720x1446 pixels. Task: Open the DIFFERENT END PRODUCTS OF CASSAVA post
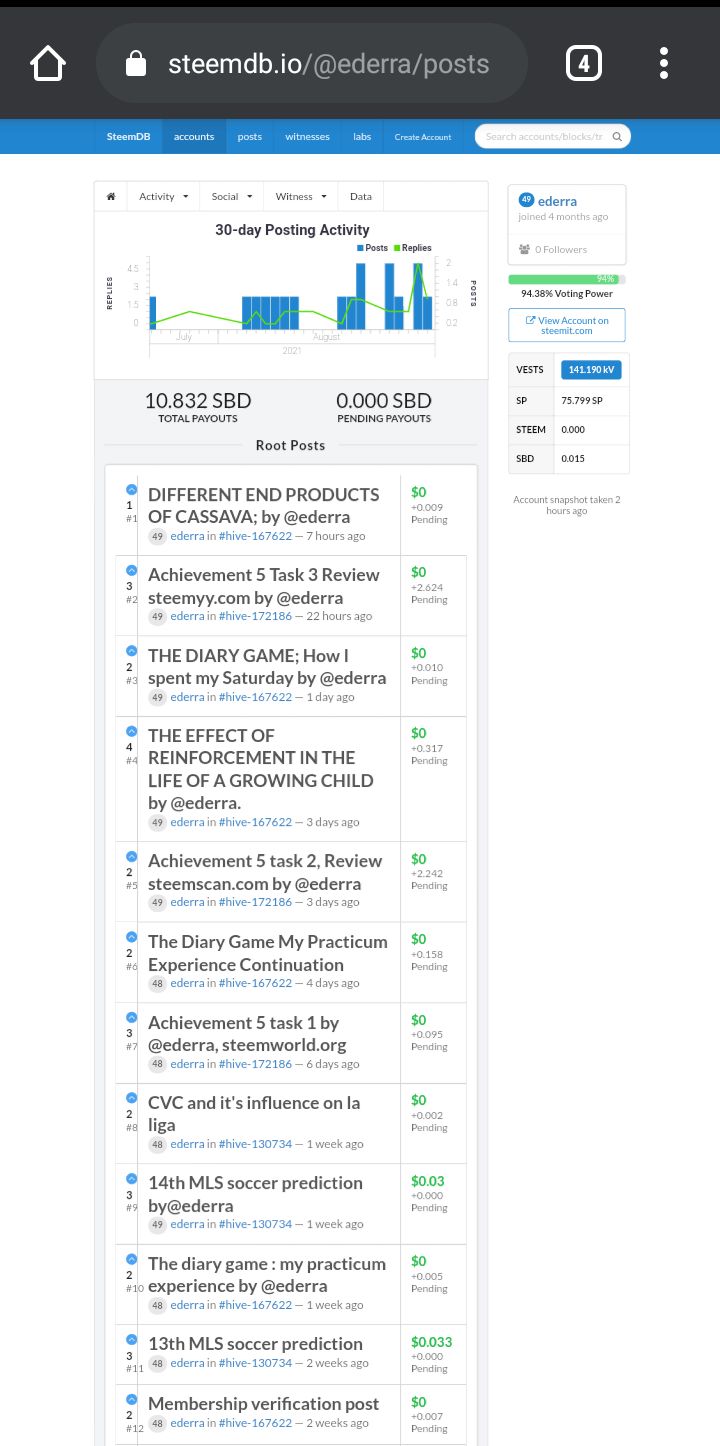coord(263,505)
